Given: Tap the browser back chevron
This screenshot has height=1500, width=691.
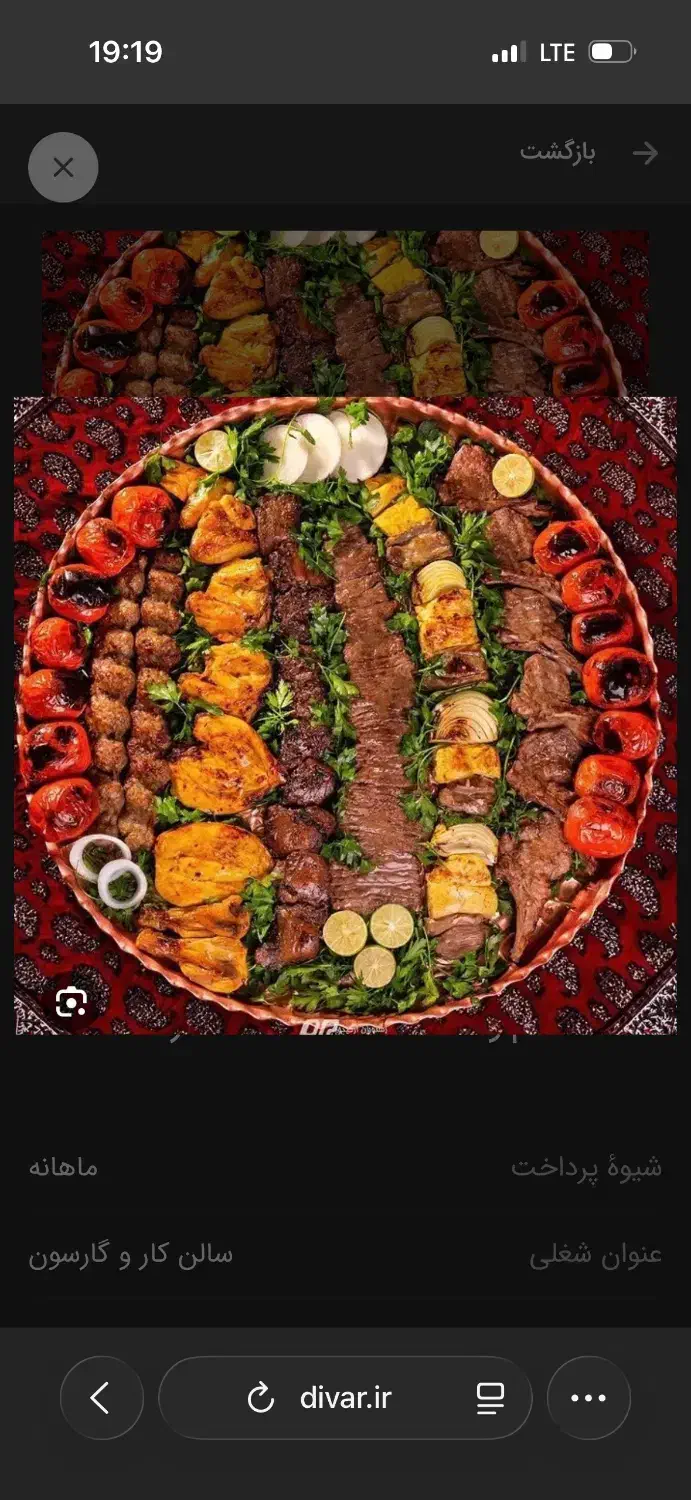Looking at the screenshot, I should point(101,1397).
